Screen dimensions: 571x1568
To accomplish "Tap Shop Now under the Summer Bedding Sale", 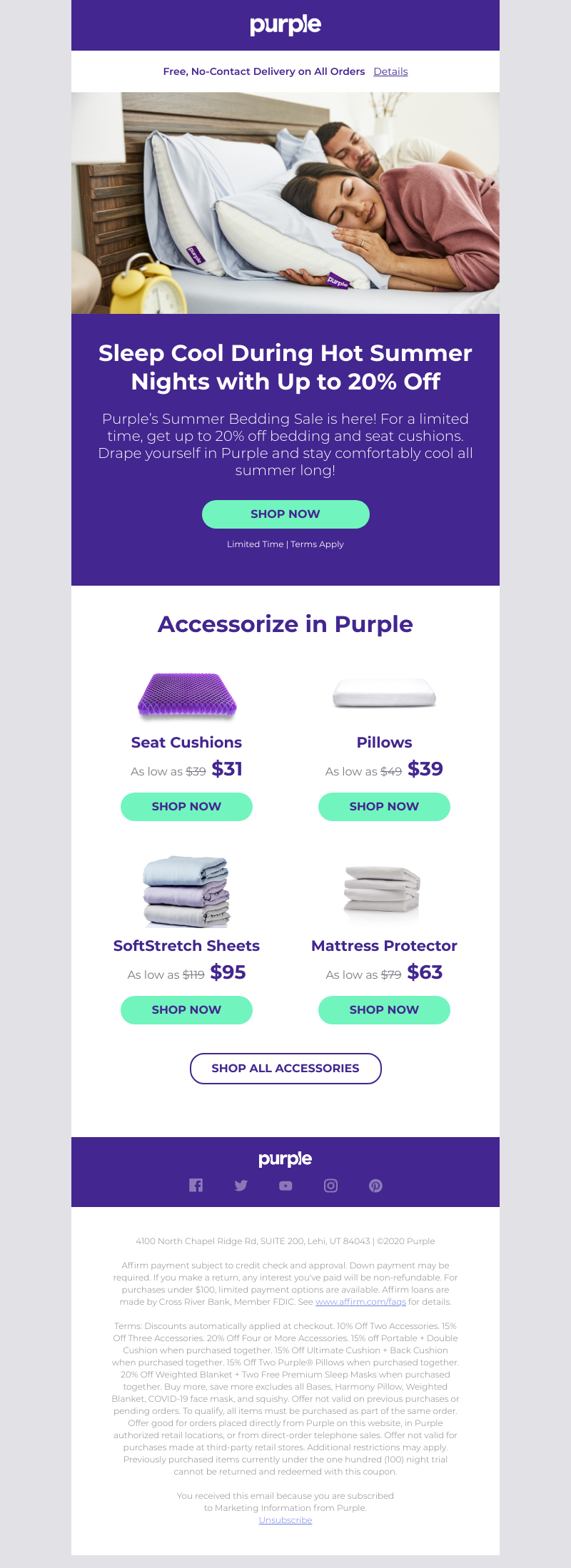I will coord(285,514).
